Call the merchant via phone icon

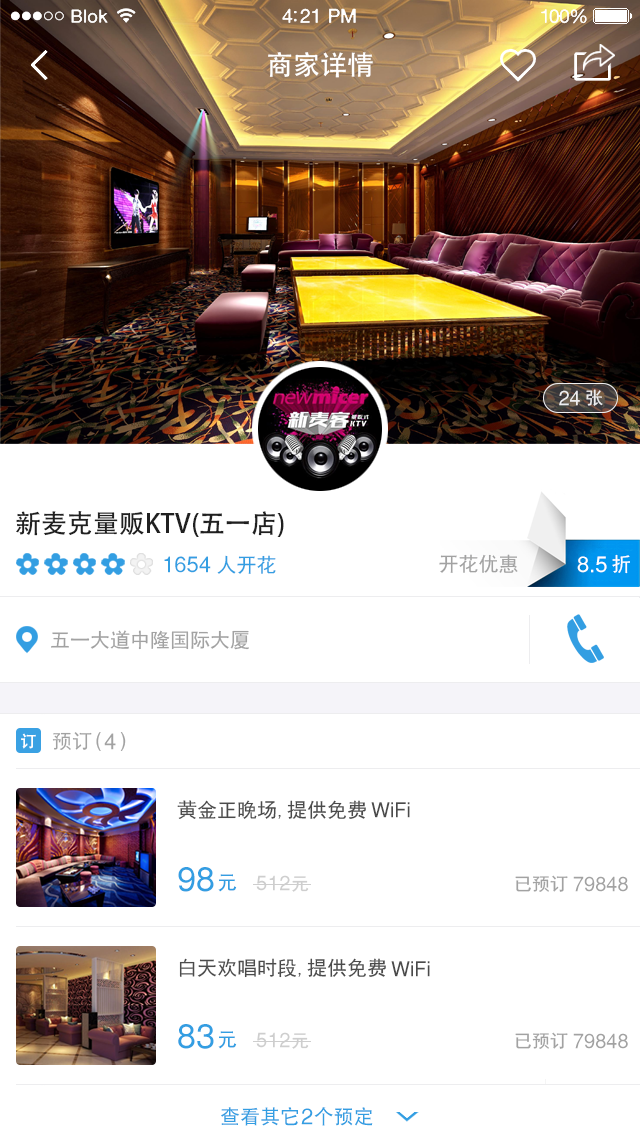tap(585, 640)
